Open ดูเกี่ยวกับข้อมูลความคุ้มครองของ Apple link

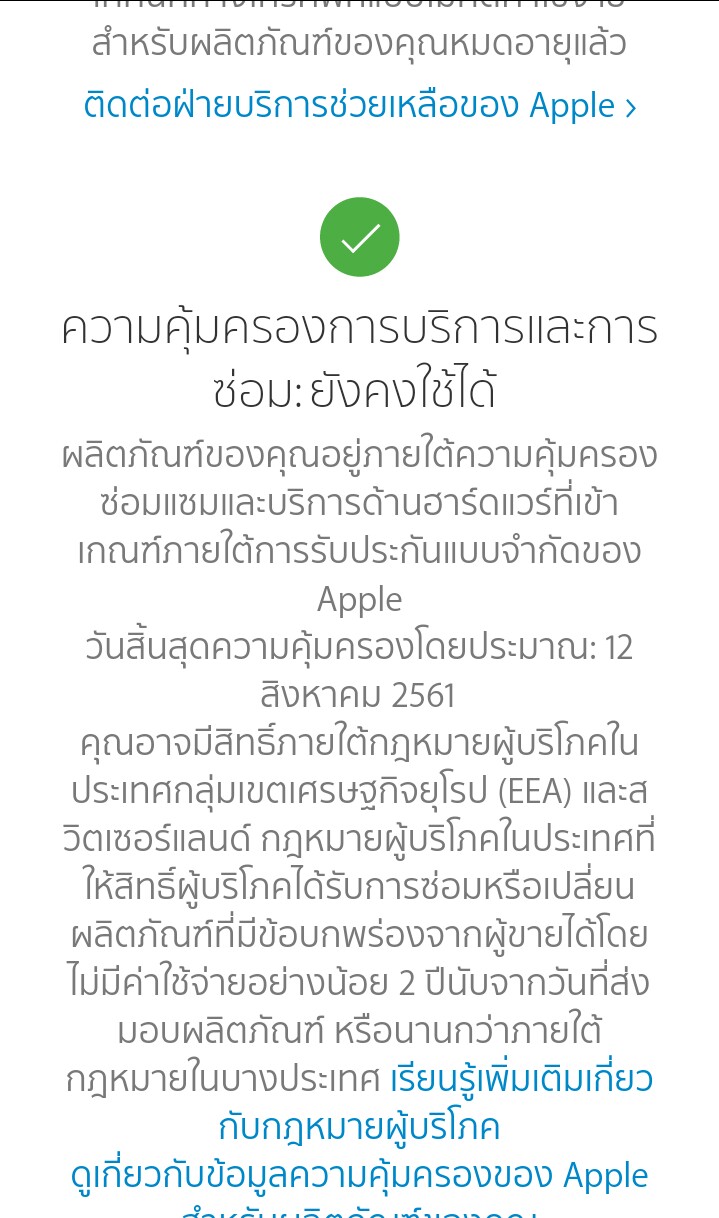[360, 1175]
